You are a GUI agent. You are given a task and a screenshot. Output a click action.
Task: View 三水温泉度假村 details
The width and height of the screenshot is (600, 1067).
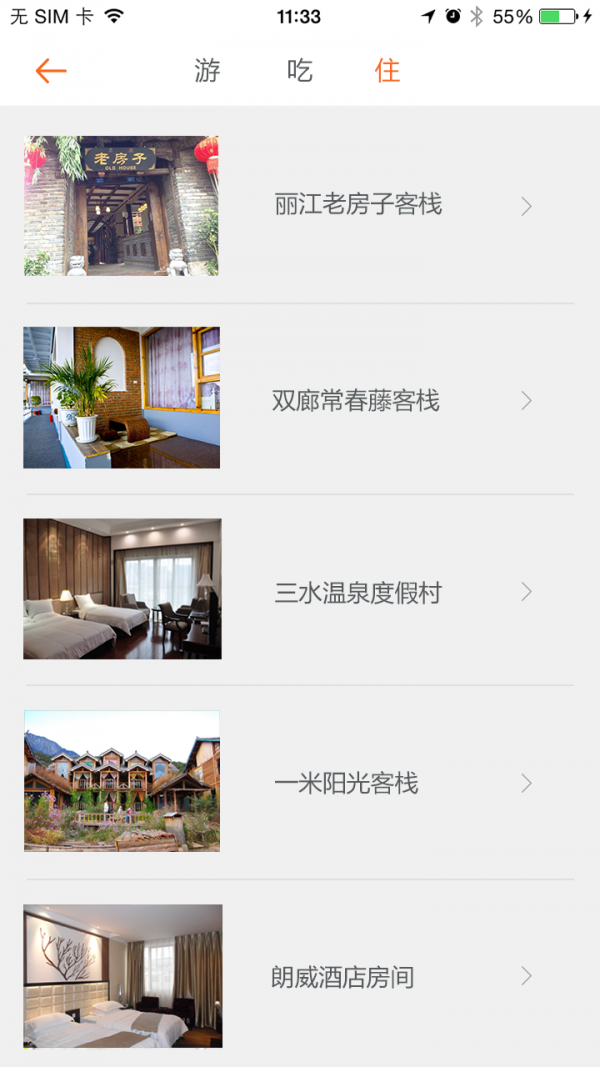point(358,592)
